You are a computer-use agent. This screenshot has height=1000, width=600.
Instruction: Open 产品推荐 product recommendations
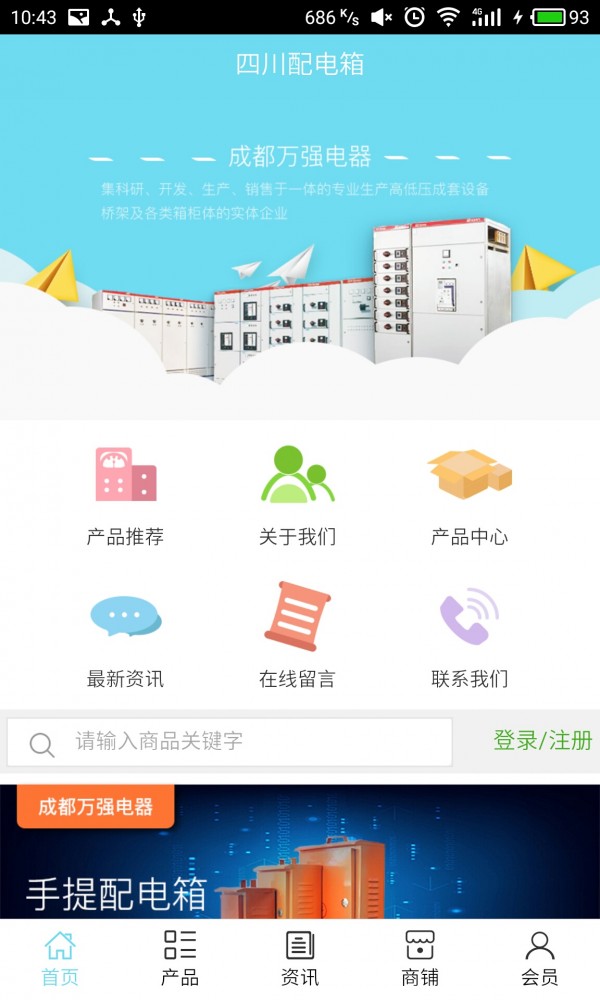point(125,495)
